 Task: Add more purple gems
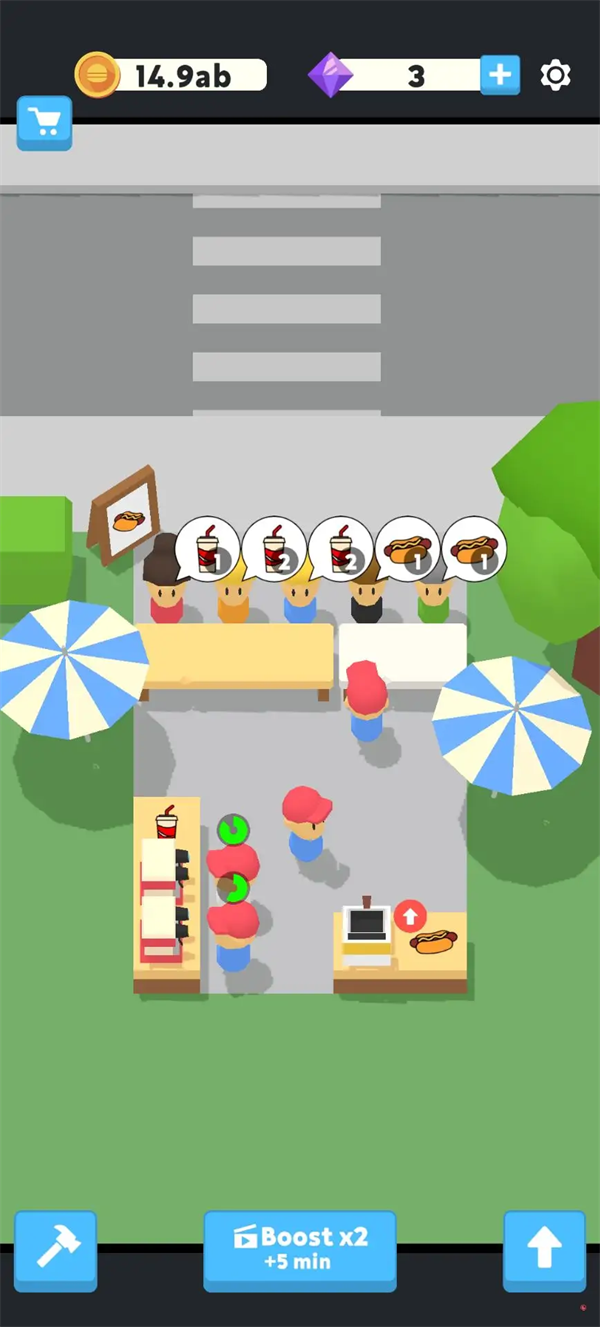coord(500,75)
